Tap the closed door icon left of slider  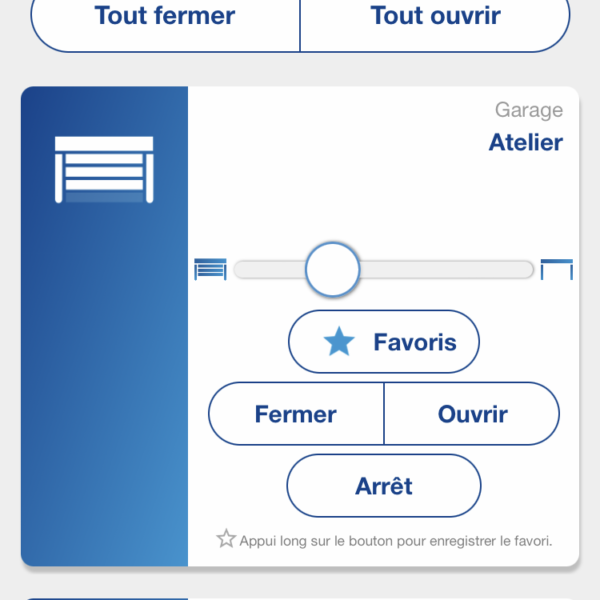tap(211, 269)
